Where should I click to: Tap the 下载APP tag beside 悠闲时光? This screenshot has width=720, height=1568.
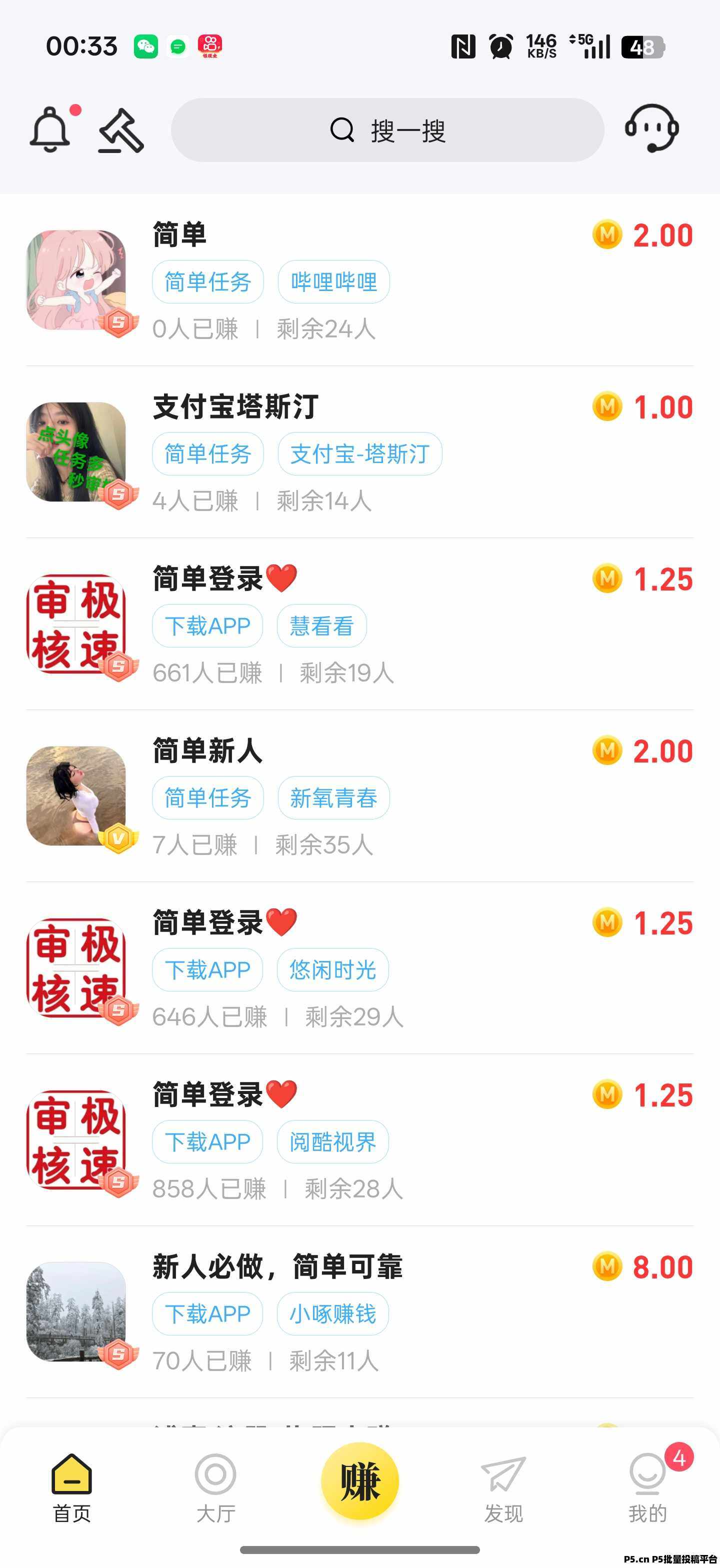coord(207,970)
